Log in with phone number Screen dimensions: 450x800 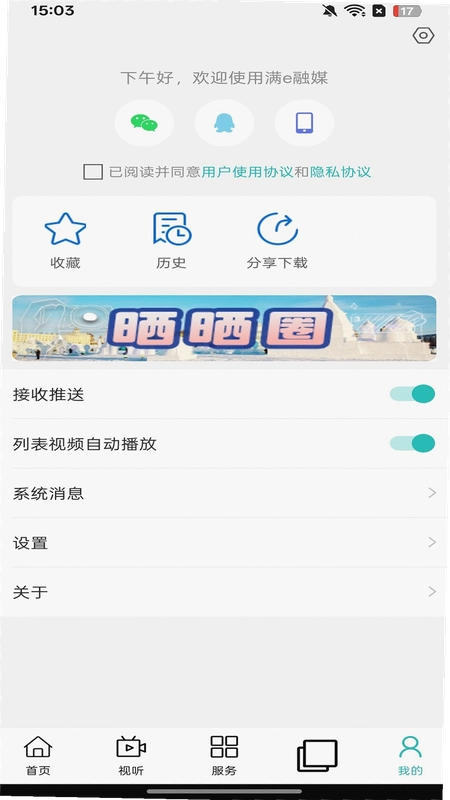305,123
